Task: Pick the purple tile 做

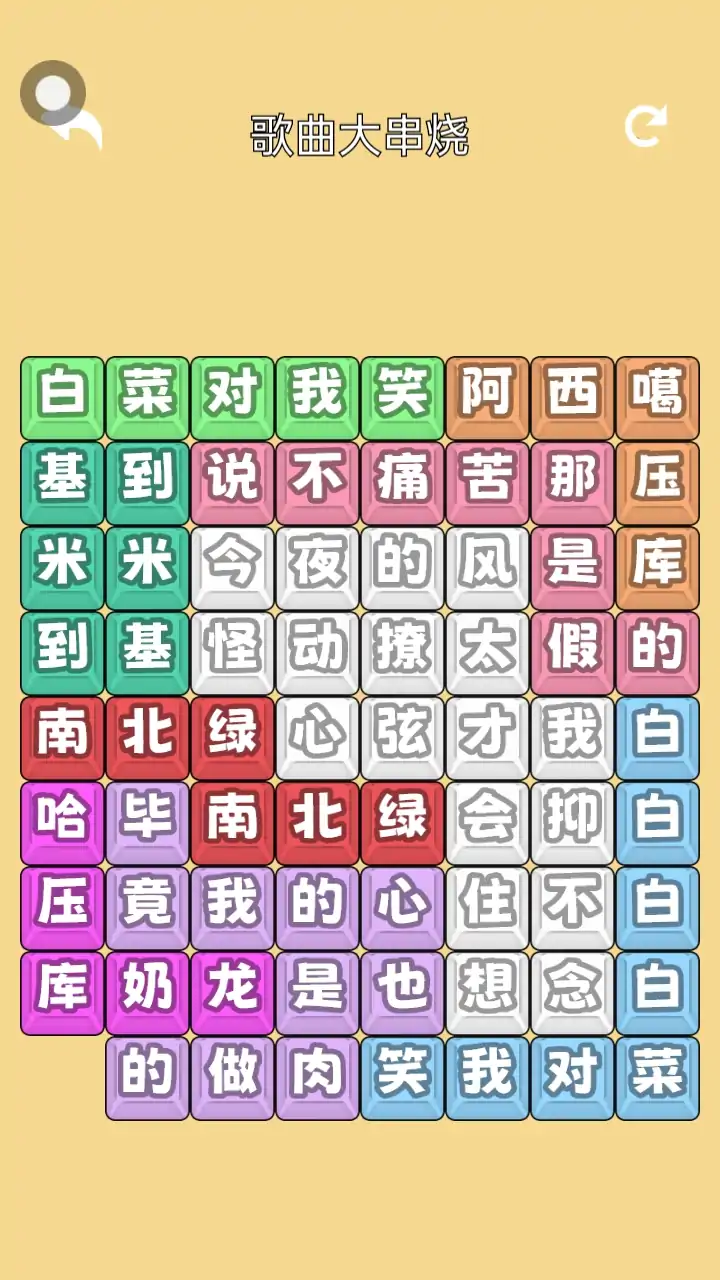Action: 232,1077
